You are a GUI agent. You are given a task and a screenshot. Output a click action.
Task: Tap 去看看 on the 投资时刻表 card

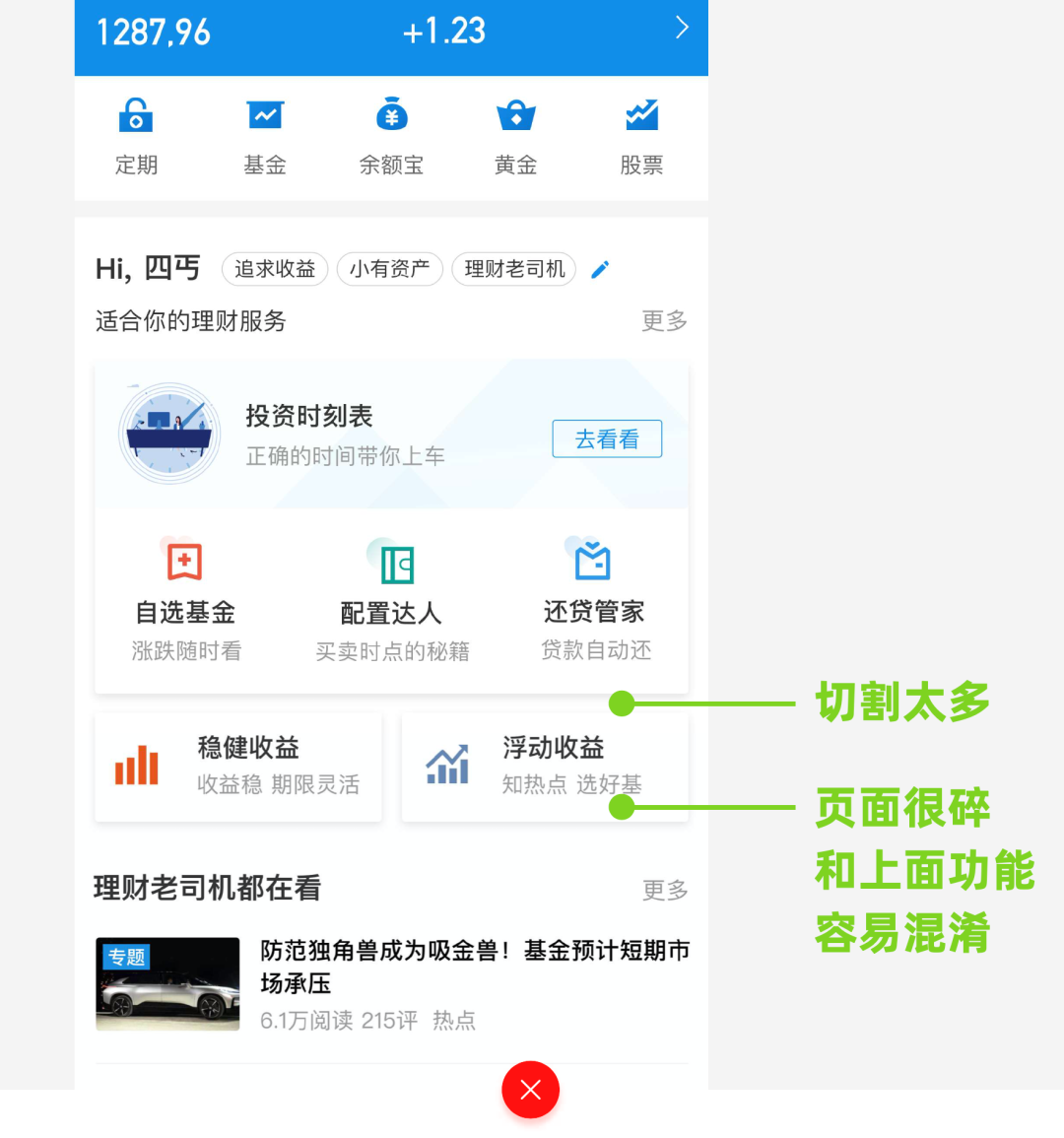(606, 438)
